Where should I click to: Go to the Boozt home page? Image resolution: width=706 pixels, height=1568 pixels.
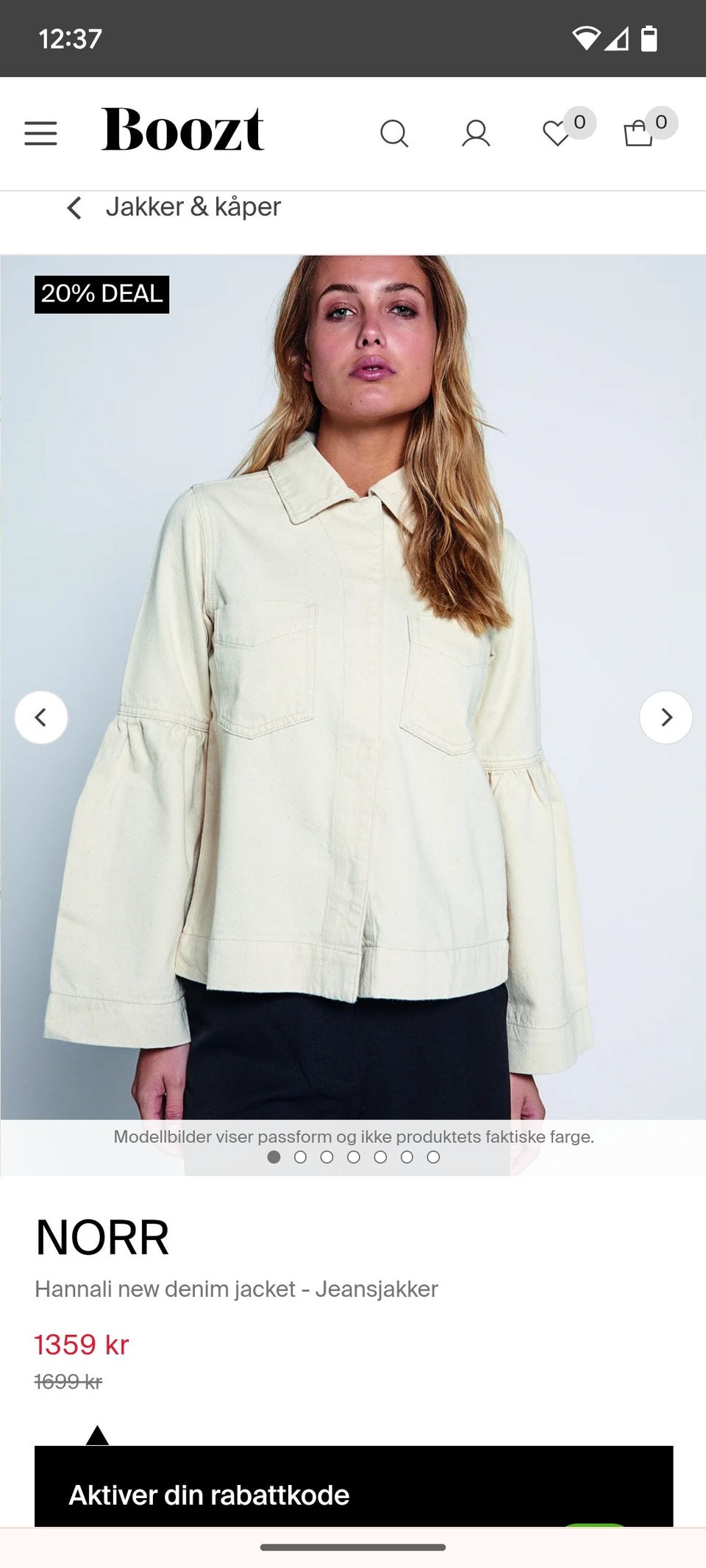(182, 130)
